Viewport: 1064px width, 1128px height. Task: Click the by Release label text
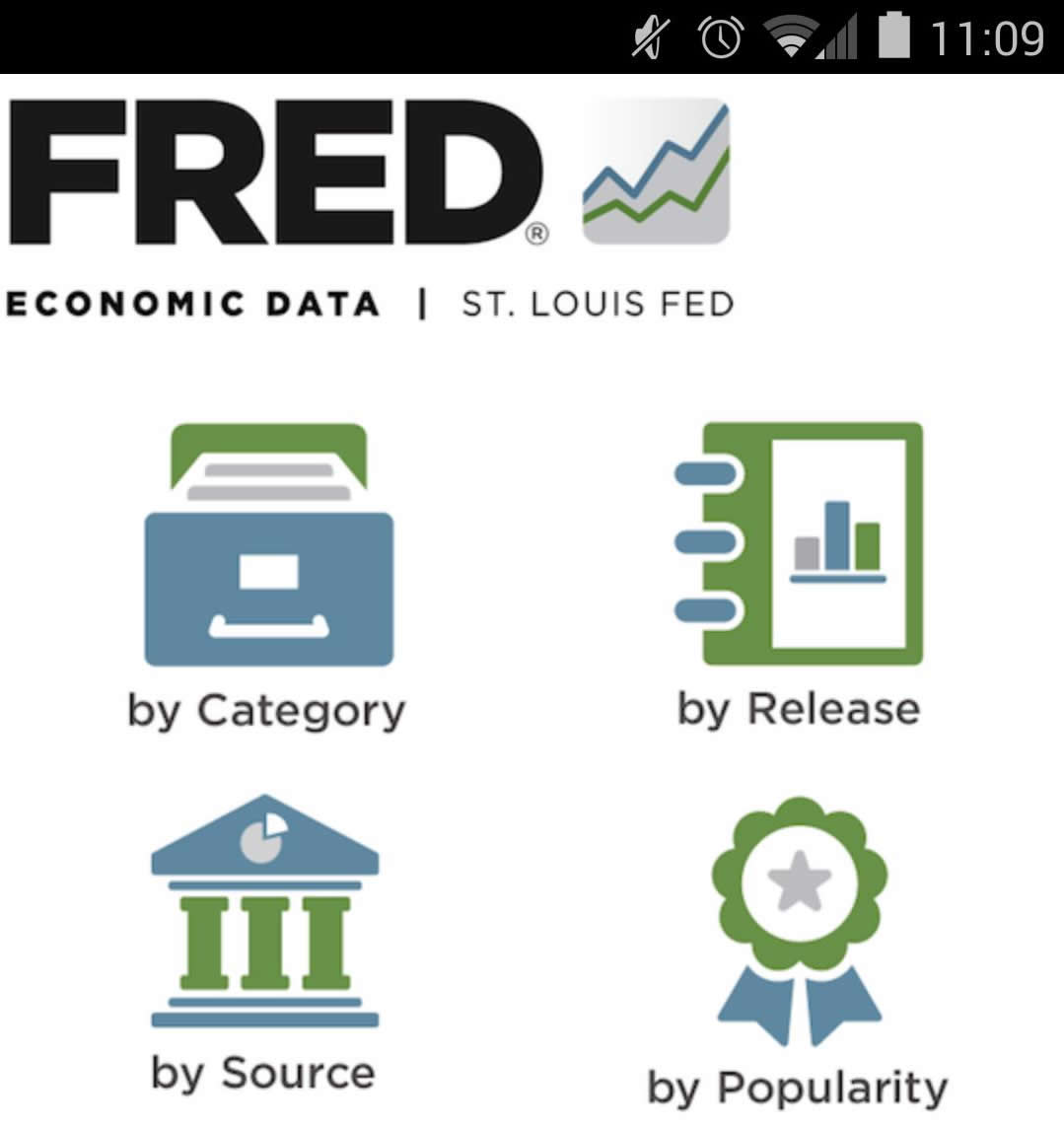point(801,706)
